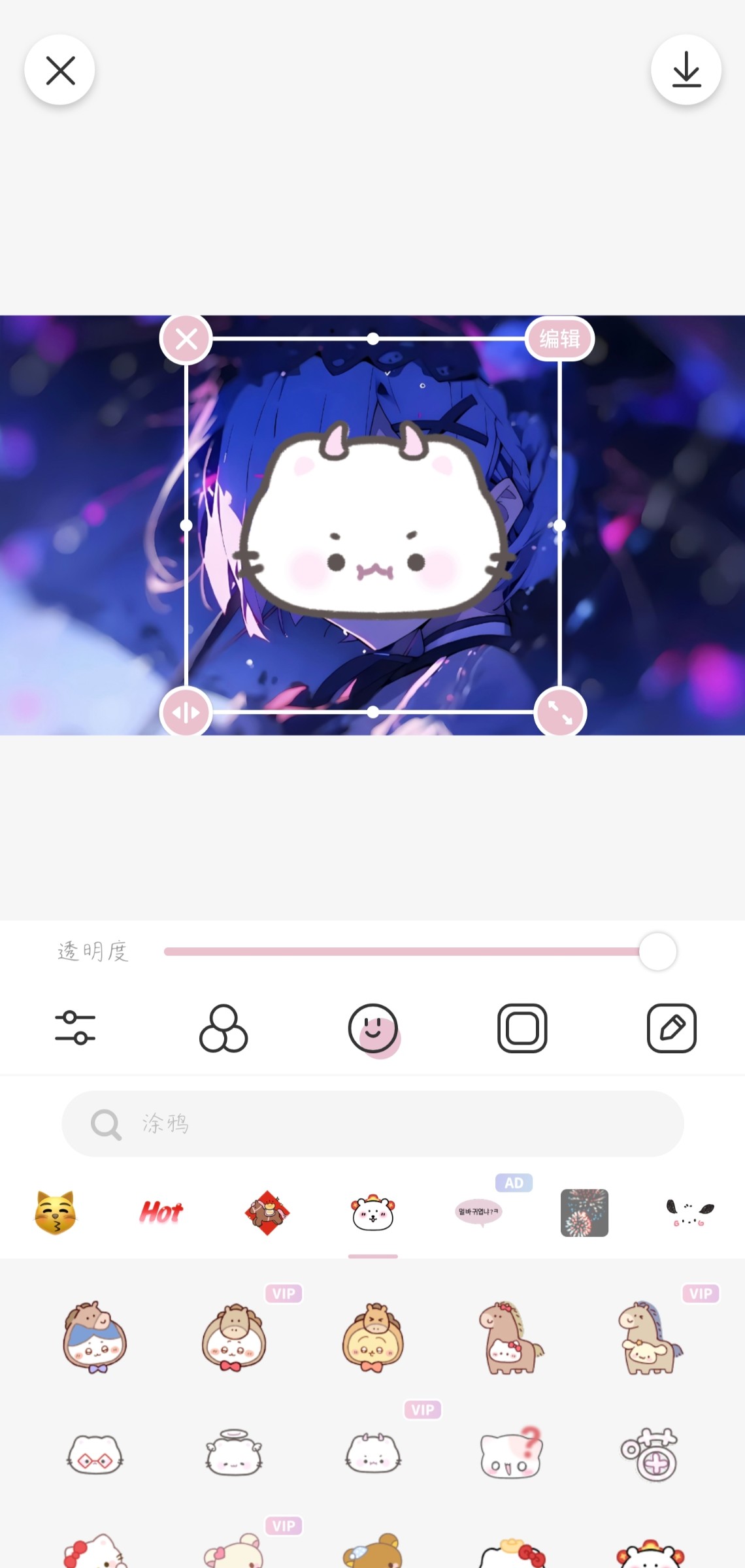
Task: Open the doodle pencil tool
Action: click(671, 1028)
